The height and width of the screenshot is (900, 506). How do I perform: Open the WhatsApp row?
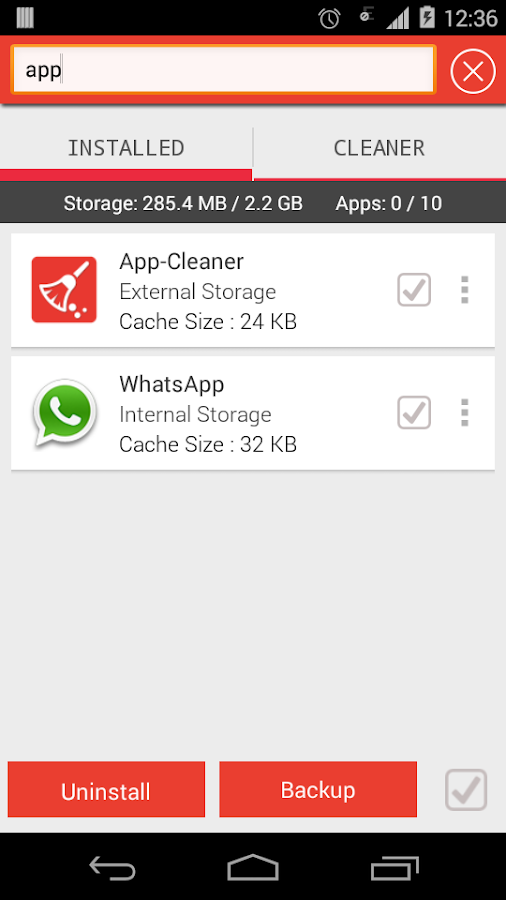click(x=253, y=413)
